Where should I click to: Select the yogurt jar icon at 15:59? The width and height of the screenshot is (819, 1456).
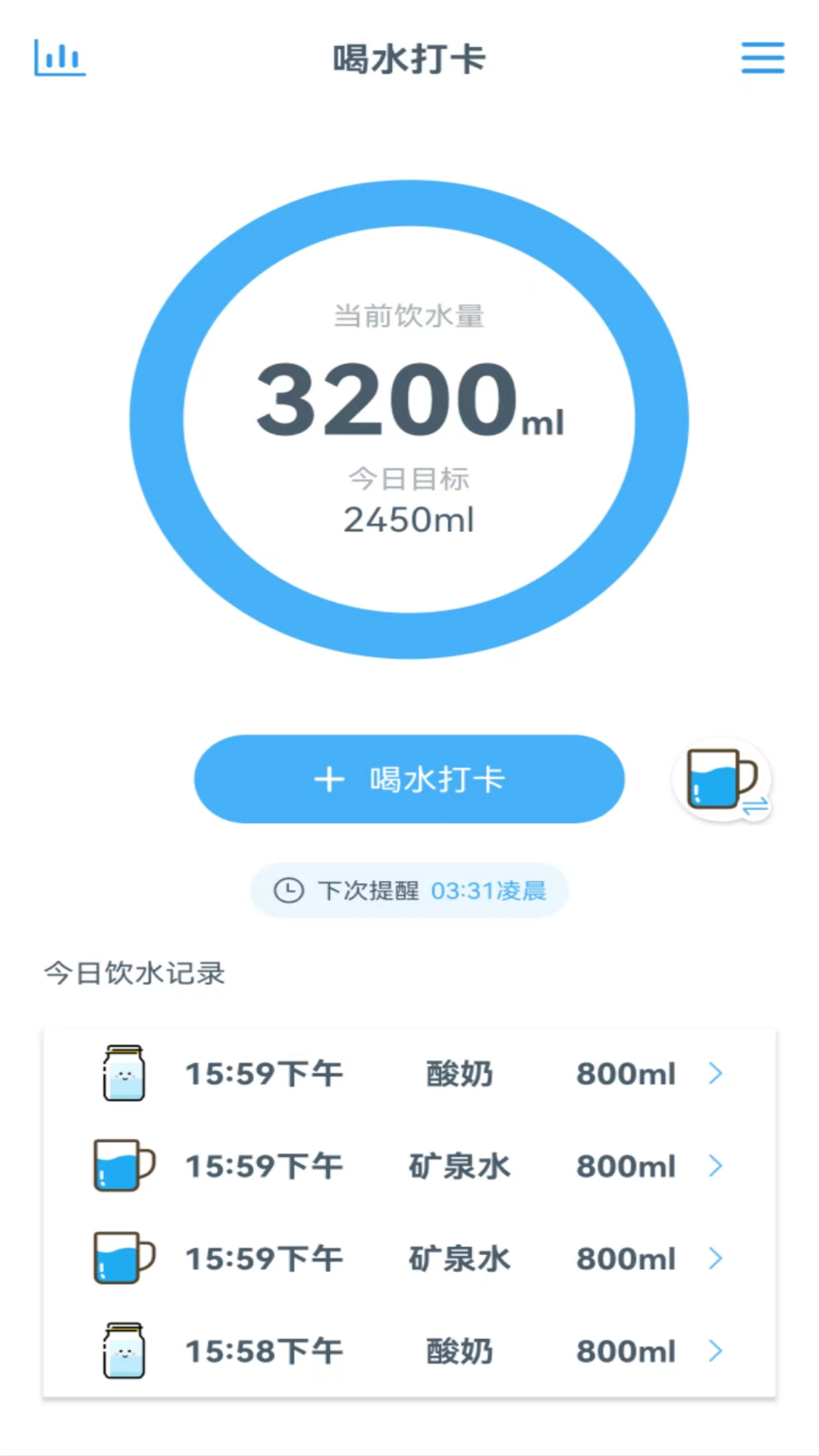pos(124,1072)
